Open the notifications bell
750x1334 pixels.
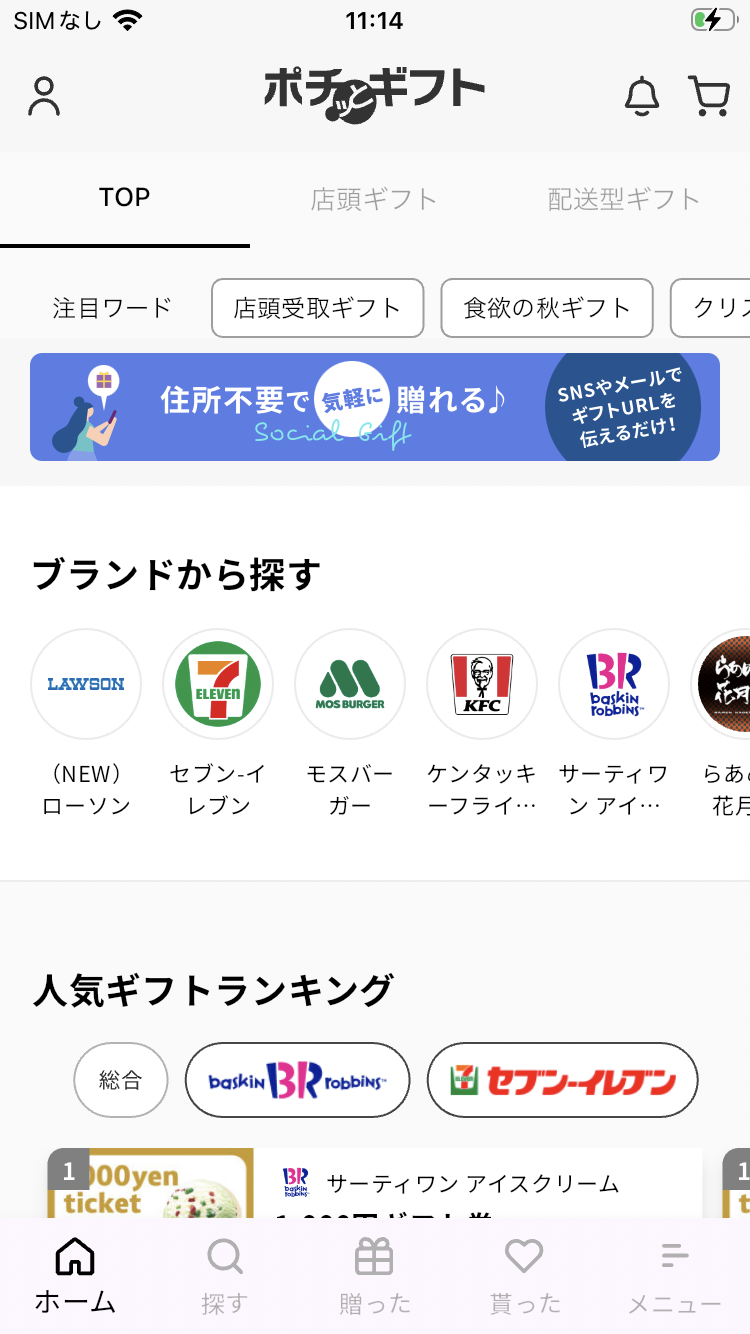pyautogui.click(x=642, y=96)
